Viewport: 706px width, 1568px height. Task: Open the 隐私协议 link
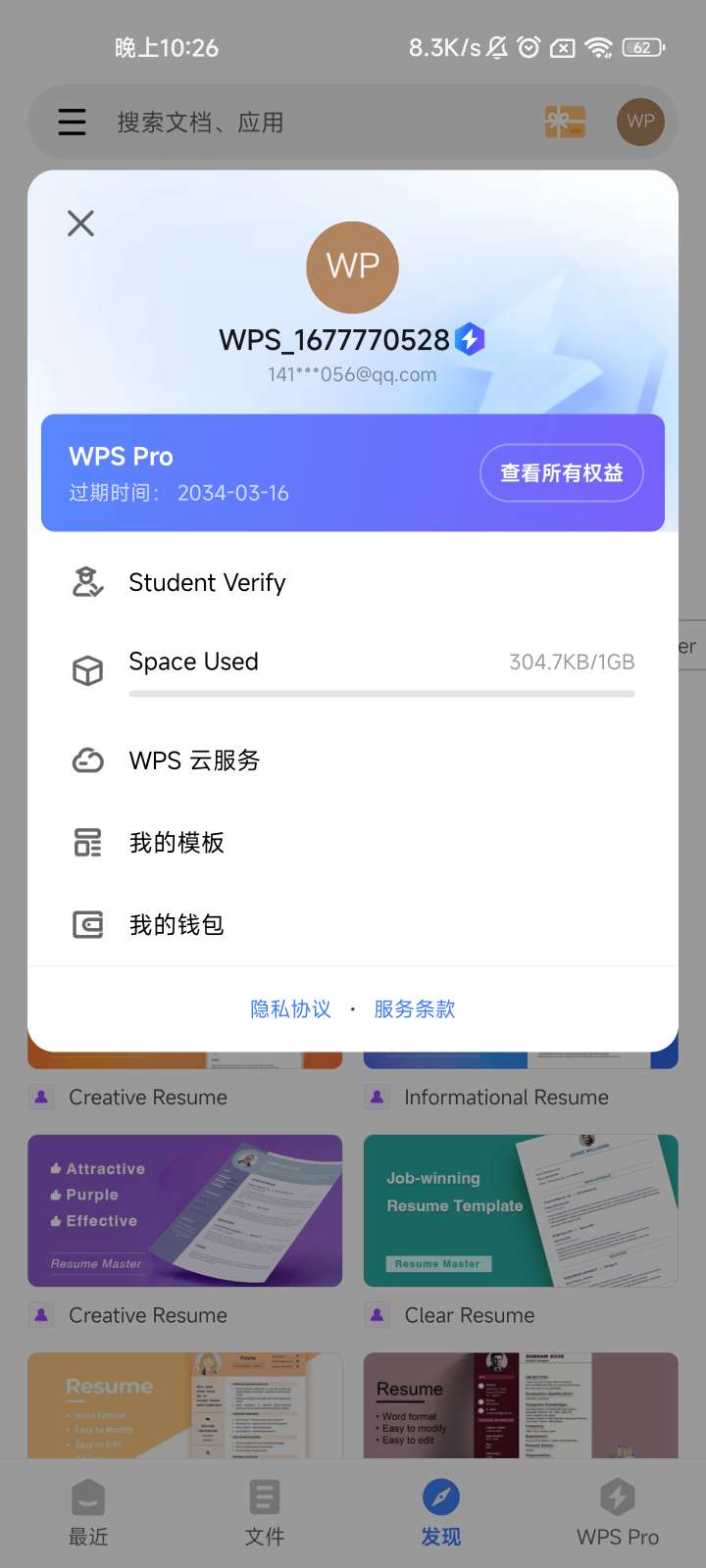click(290, 1009)
